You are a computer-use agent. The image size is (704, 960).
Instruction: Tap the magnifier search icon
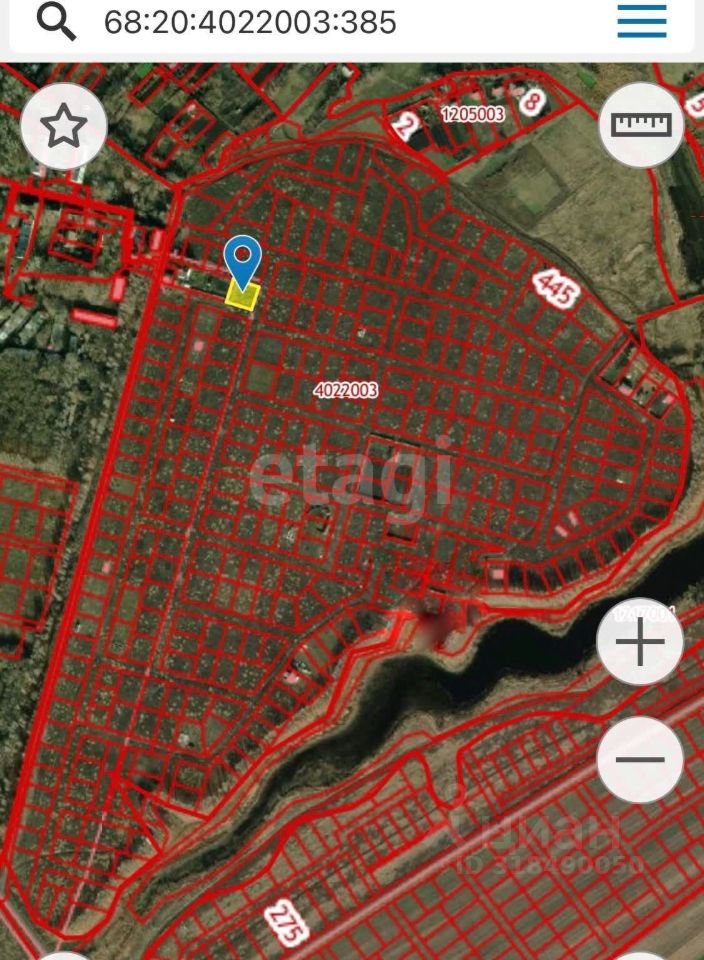[56, 22]
